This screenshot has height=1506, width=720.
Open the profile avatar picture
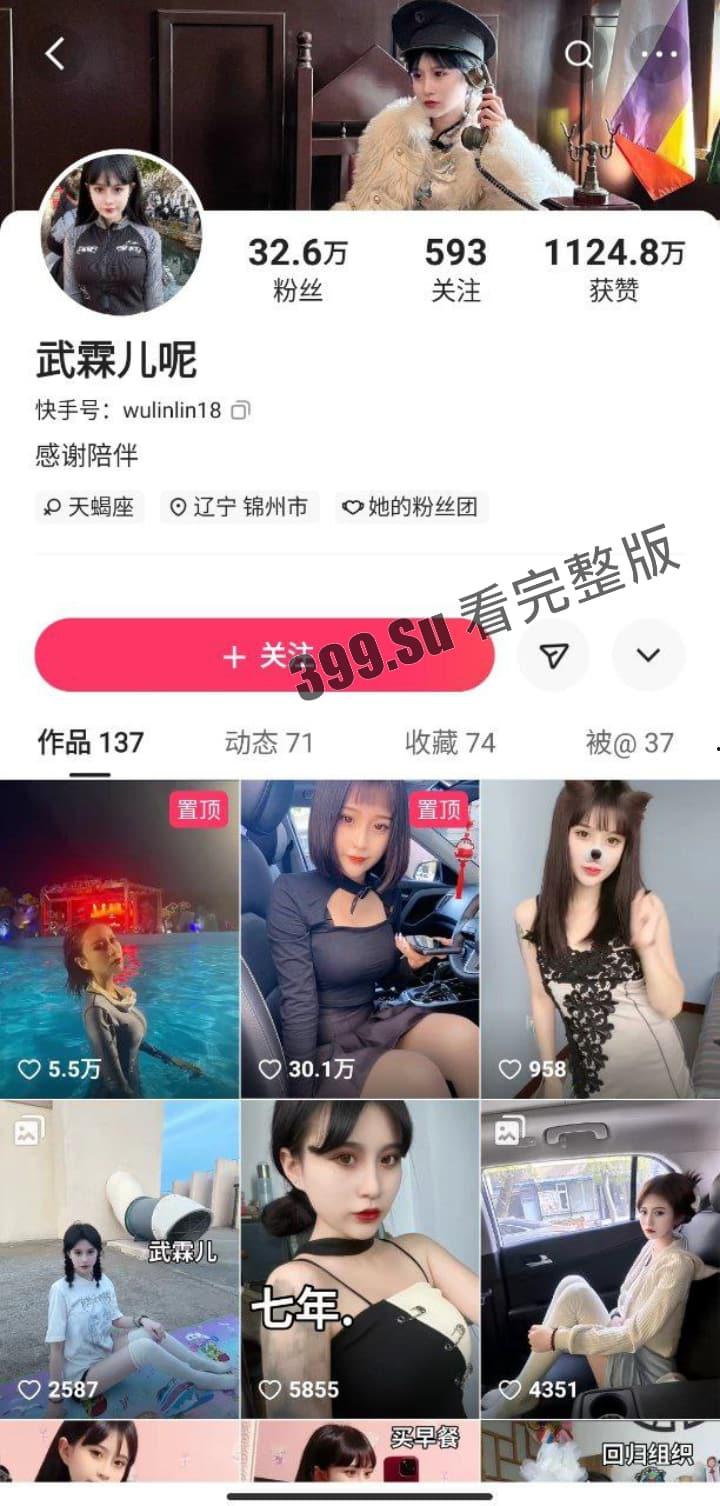121,233
